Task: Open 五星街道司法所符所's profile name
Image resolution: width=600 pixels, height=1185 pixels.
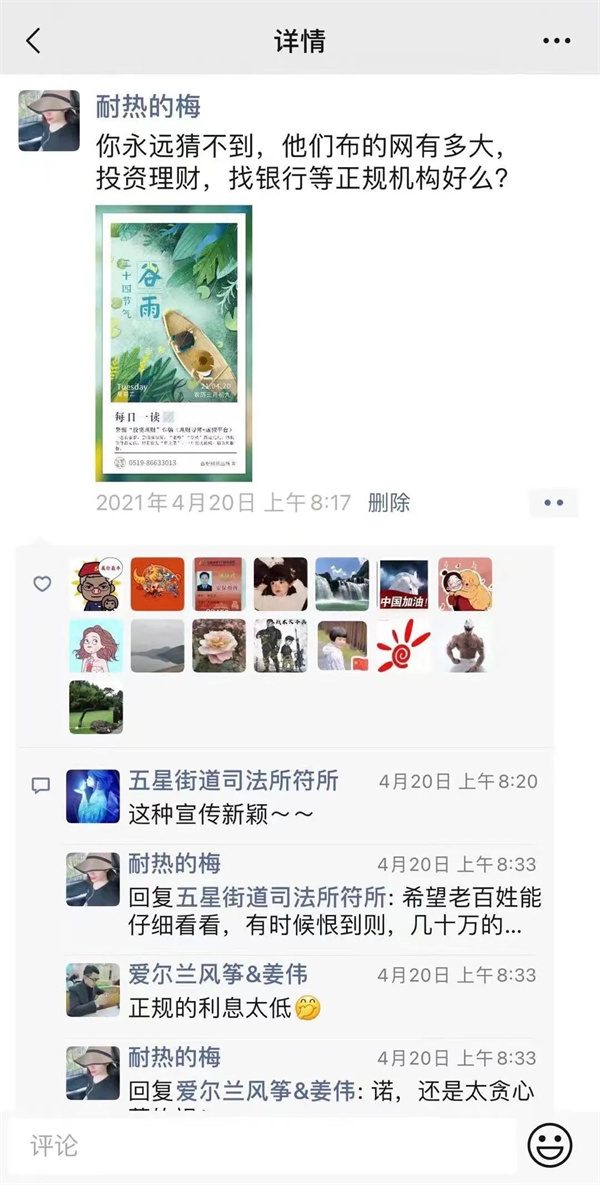Action: pos(233,781)
